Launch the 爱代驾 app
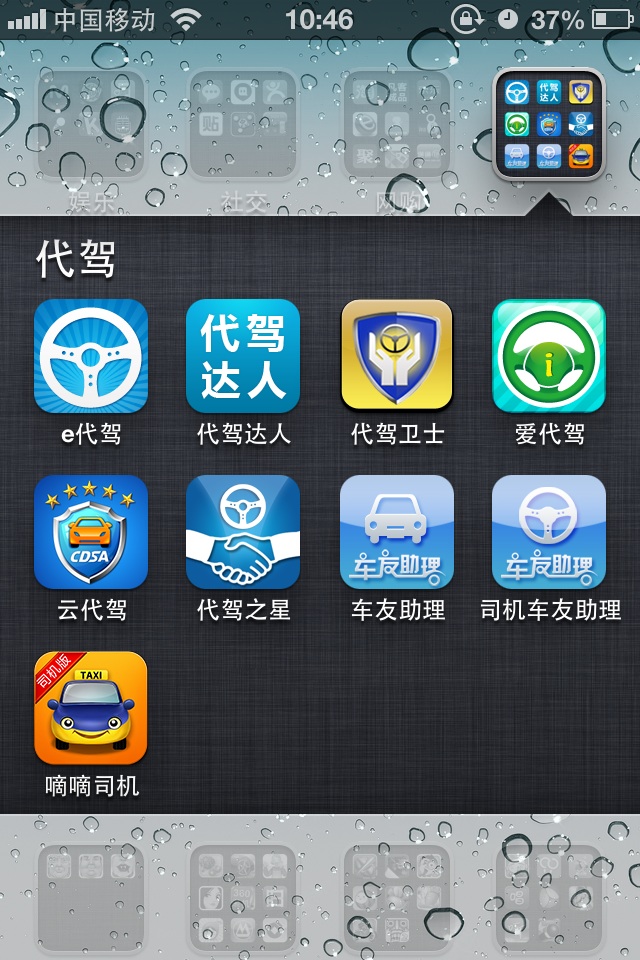This screenshot has height=960, width=640. tap(549, 356)
